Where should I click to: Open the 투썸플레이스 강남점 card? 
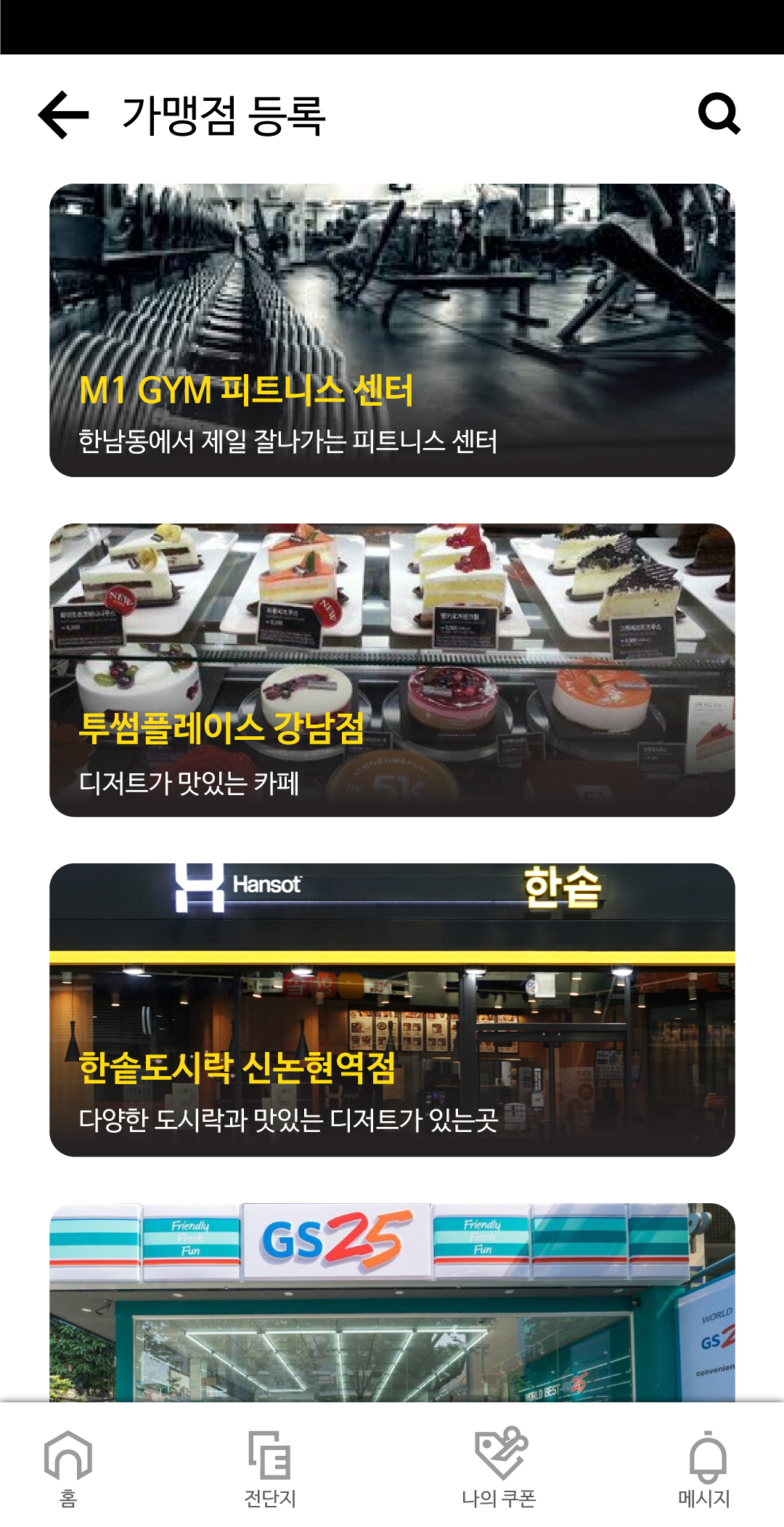click(x=392, y=669)
